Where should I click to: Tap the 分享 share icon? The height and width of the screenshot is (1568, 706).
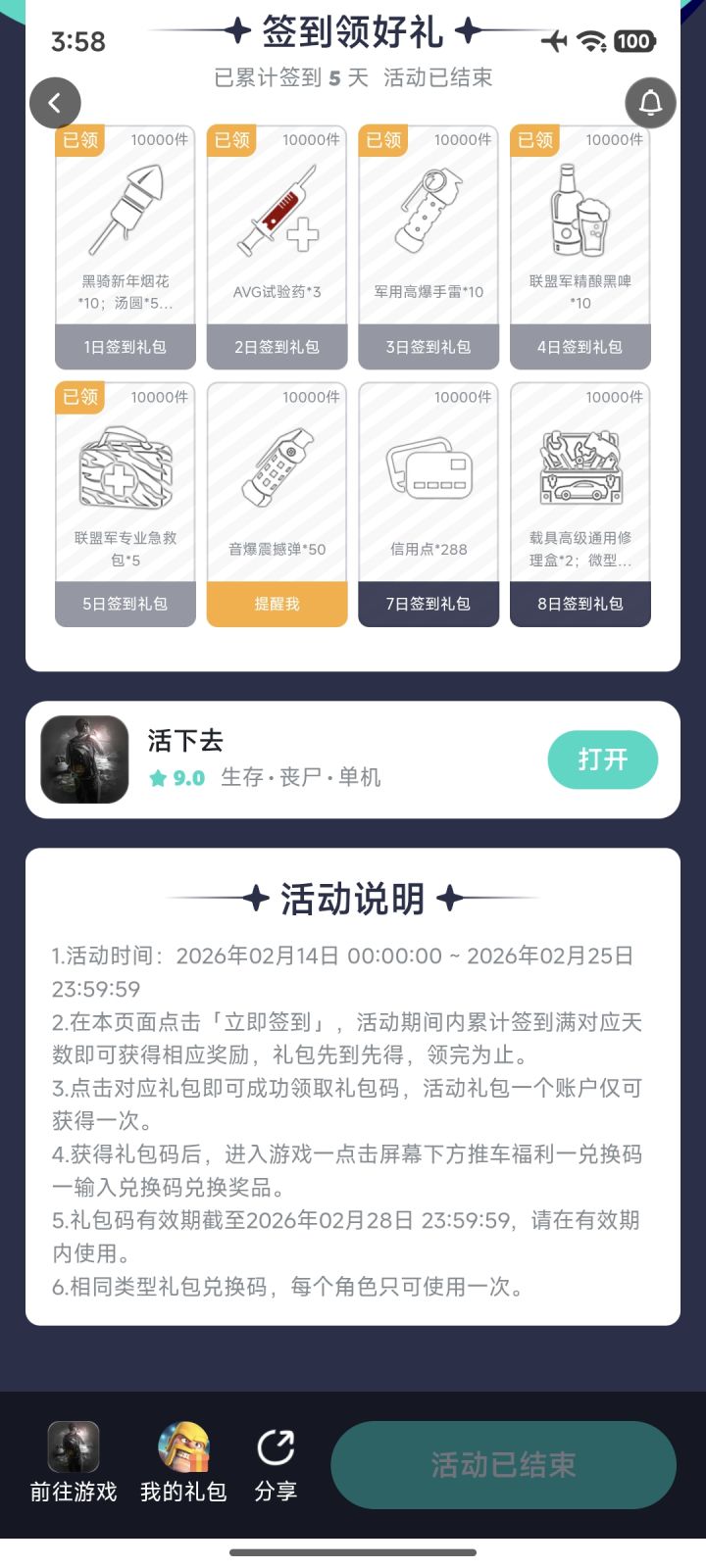point(276,1445)
